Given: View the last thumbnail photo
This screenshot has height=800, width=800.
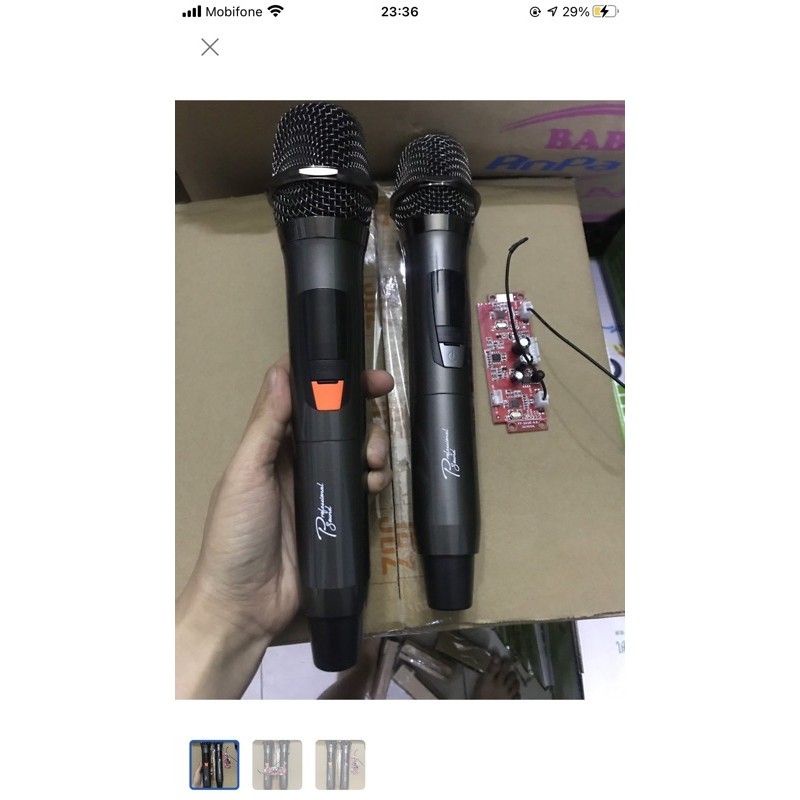Looking at the screenshot, I should (x=340, y=765).
